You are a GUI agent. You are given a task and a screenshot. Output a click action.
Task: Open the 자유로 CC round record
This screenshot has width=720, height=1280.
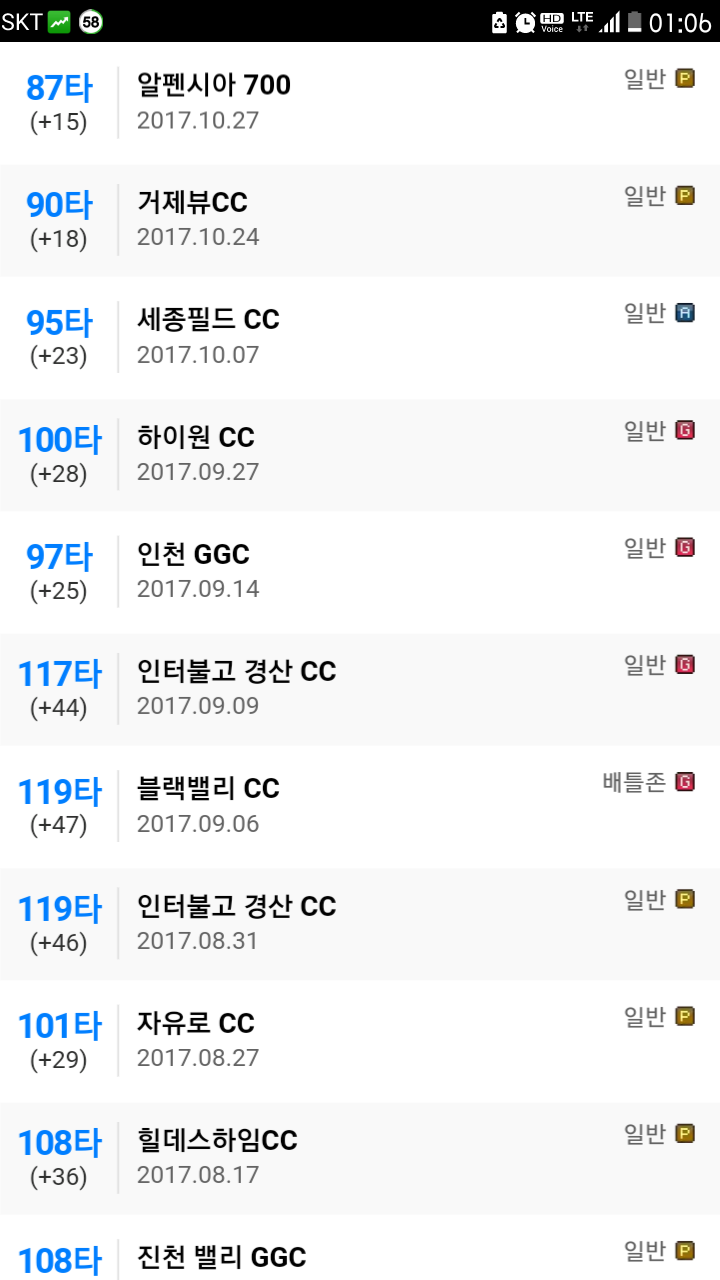(x=360, y=1040)
